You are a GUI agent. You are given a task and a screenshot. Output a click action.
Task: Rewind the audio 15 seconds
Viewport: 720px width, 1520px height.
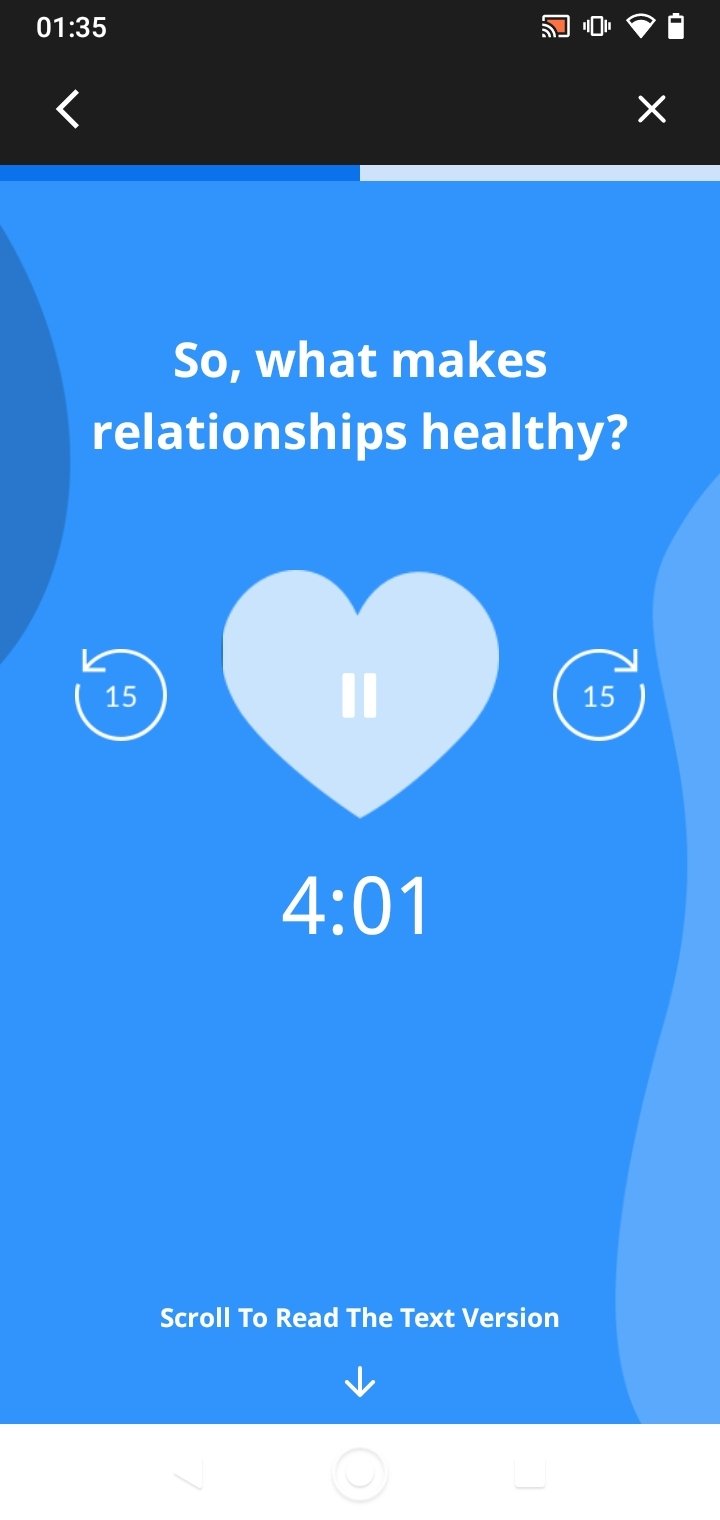(120, 694)
